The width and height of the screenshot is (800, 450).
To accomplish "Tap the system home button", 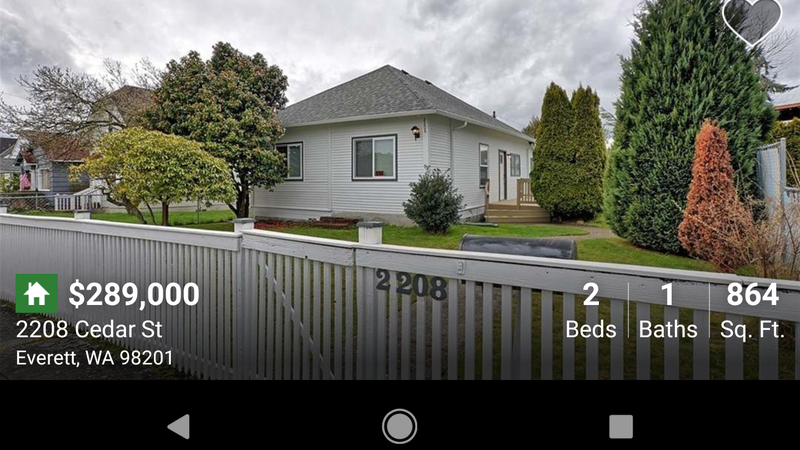I will click(x=400, y=427).
